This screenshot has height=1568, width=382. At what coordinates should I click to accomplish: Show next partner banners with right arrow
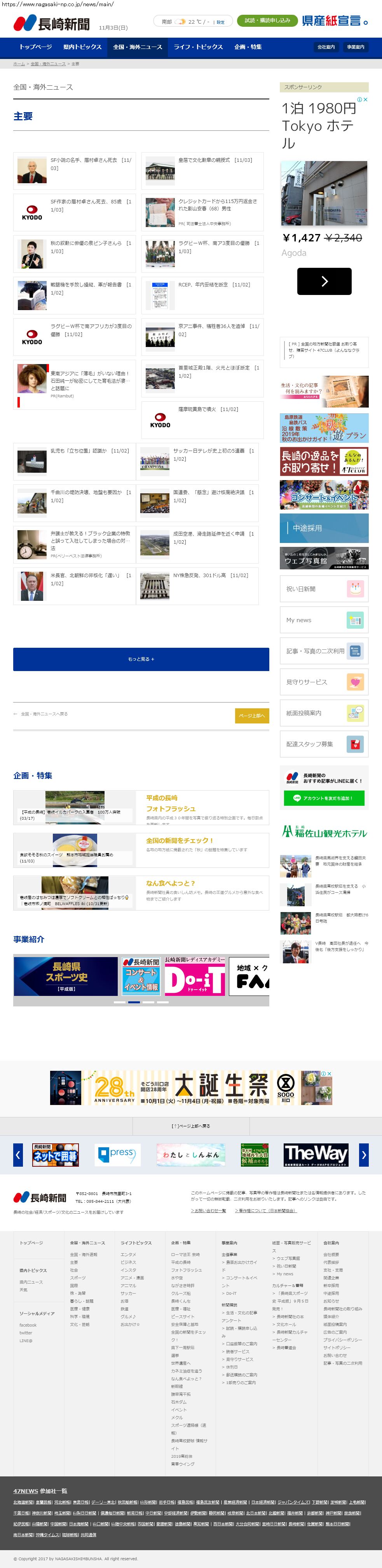click(363, 1154)
